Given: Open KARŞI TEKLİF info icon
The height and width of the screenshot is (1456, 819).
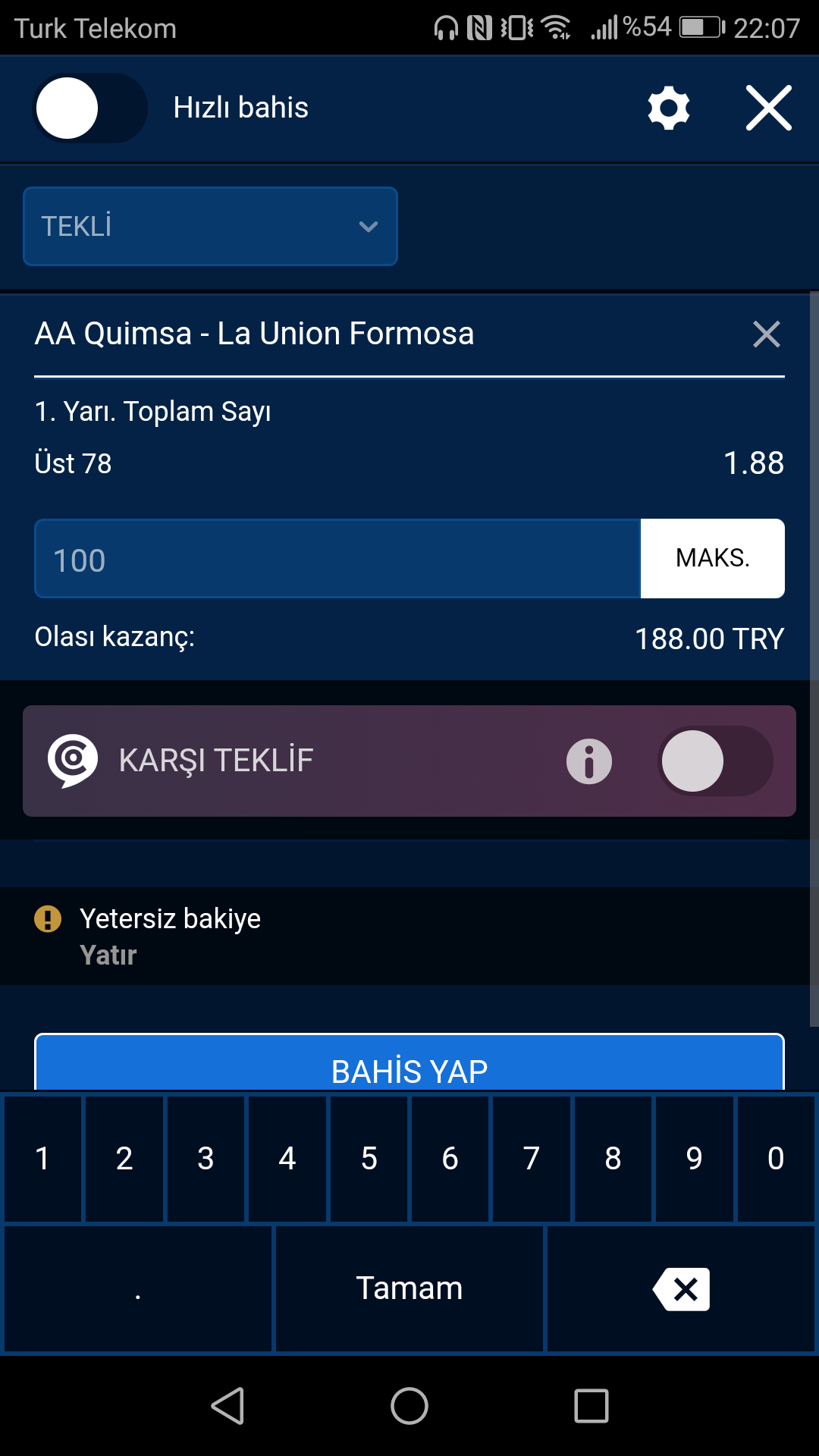Looking at the screenshot, I should [589, 761].
